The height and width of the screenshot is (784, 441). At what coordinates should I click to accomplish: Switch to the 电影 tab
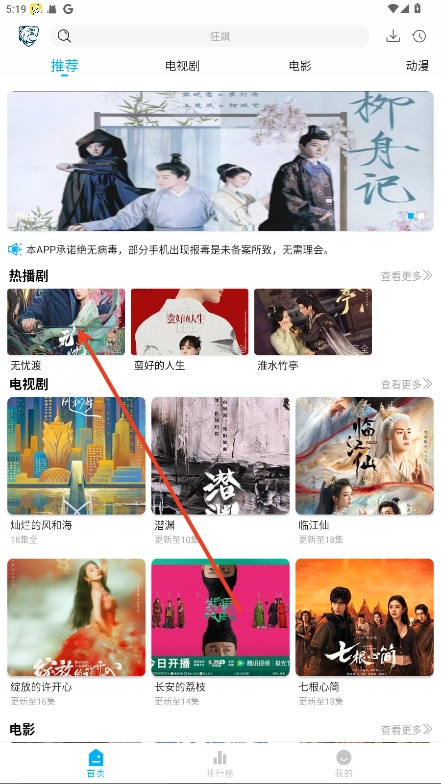click(300, 66)
